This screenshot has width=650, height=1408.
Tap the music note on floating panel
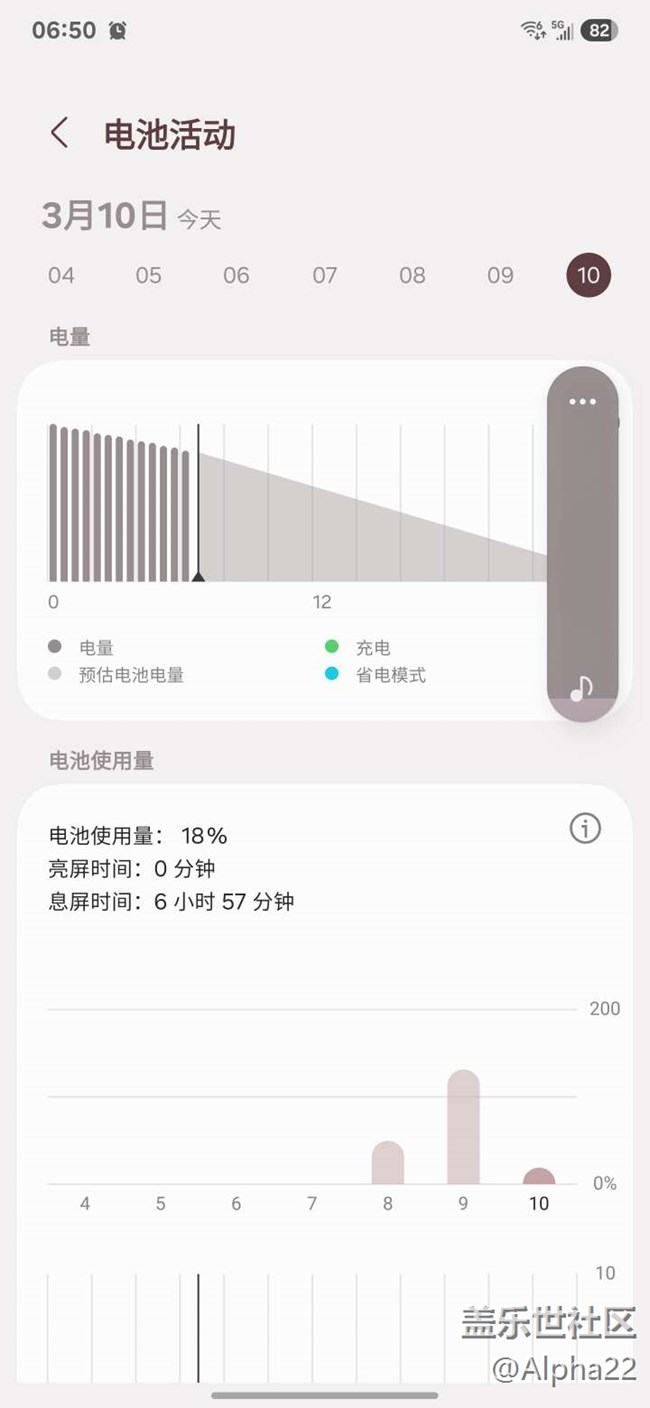[x=581, y=688]
